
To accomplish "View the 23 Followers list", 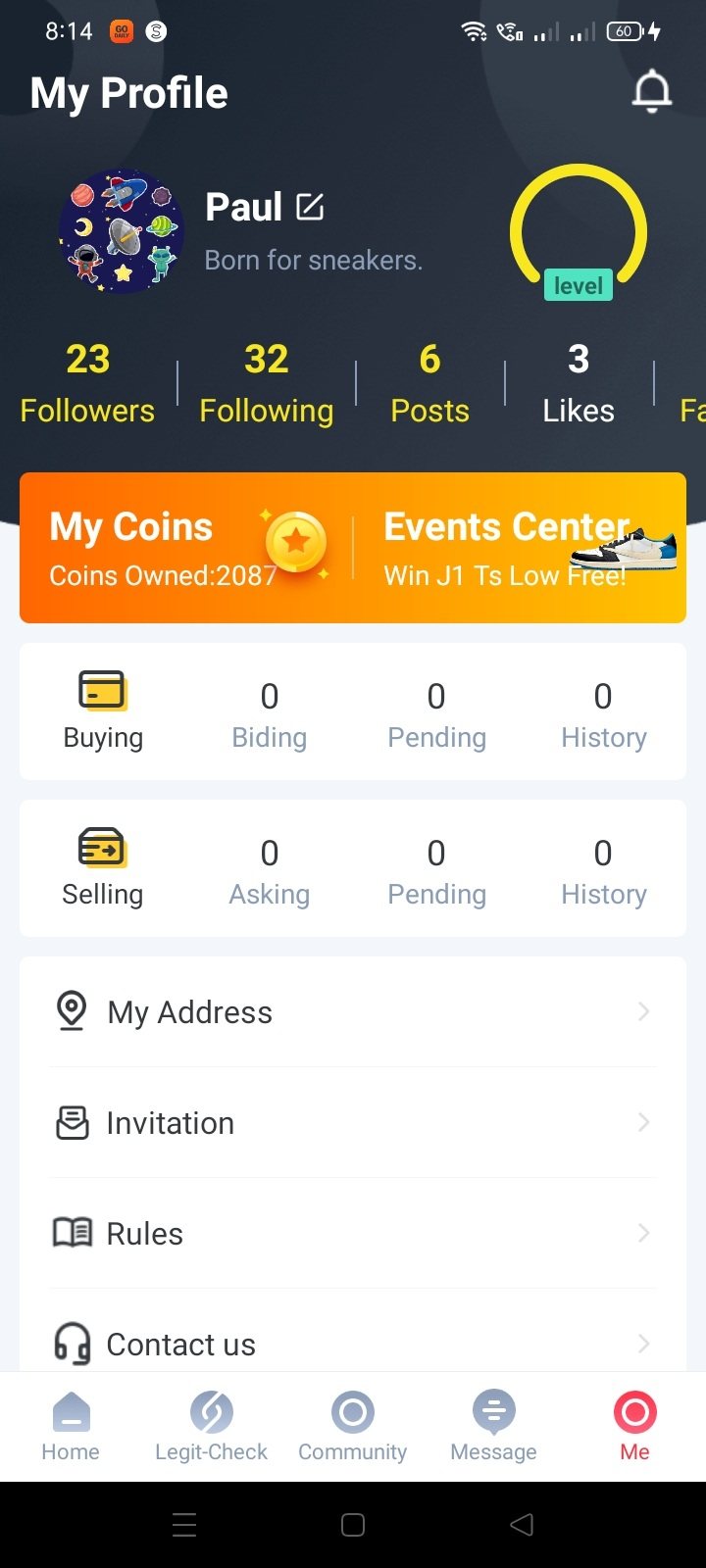I will click(x=87, y=383).
